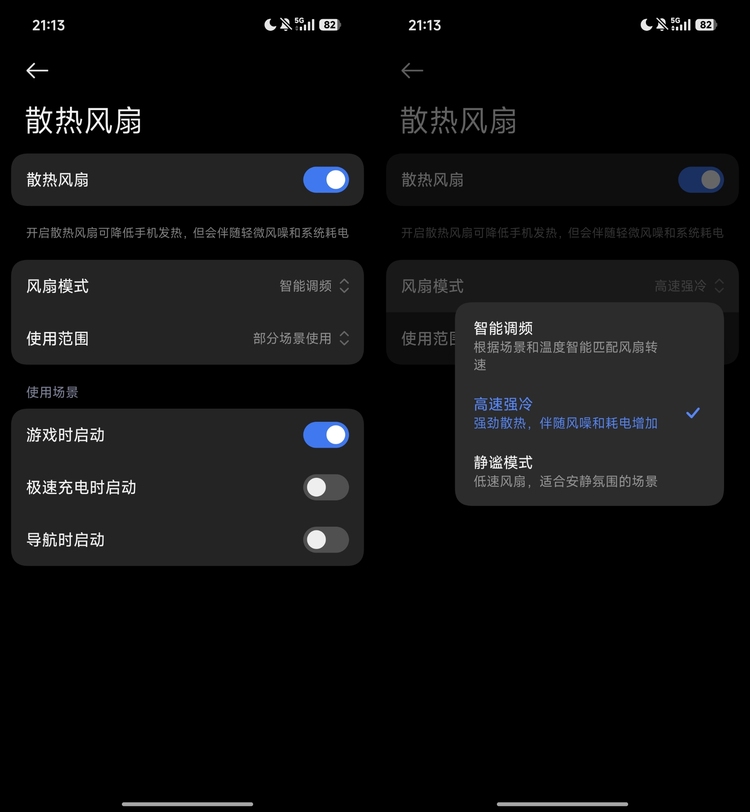Image resolution: width=750 pixels, height=812 pixels.
Task: Enable 极速充电时启动 switch
Action: [326, 487]
